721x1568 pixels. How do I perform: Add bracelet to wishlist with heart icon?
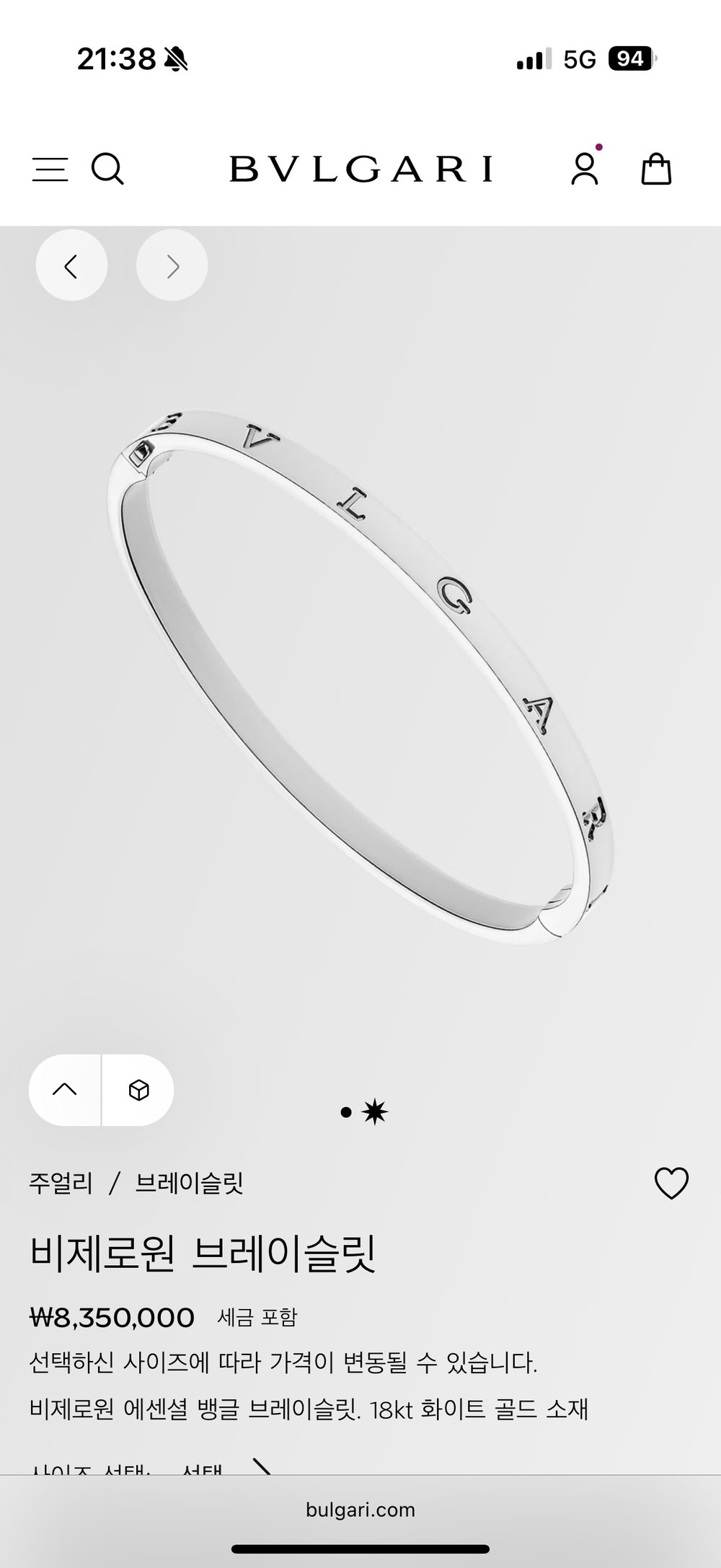(671, 1184)
